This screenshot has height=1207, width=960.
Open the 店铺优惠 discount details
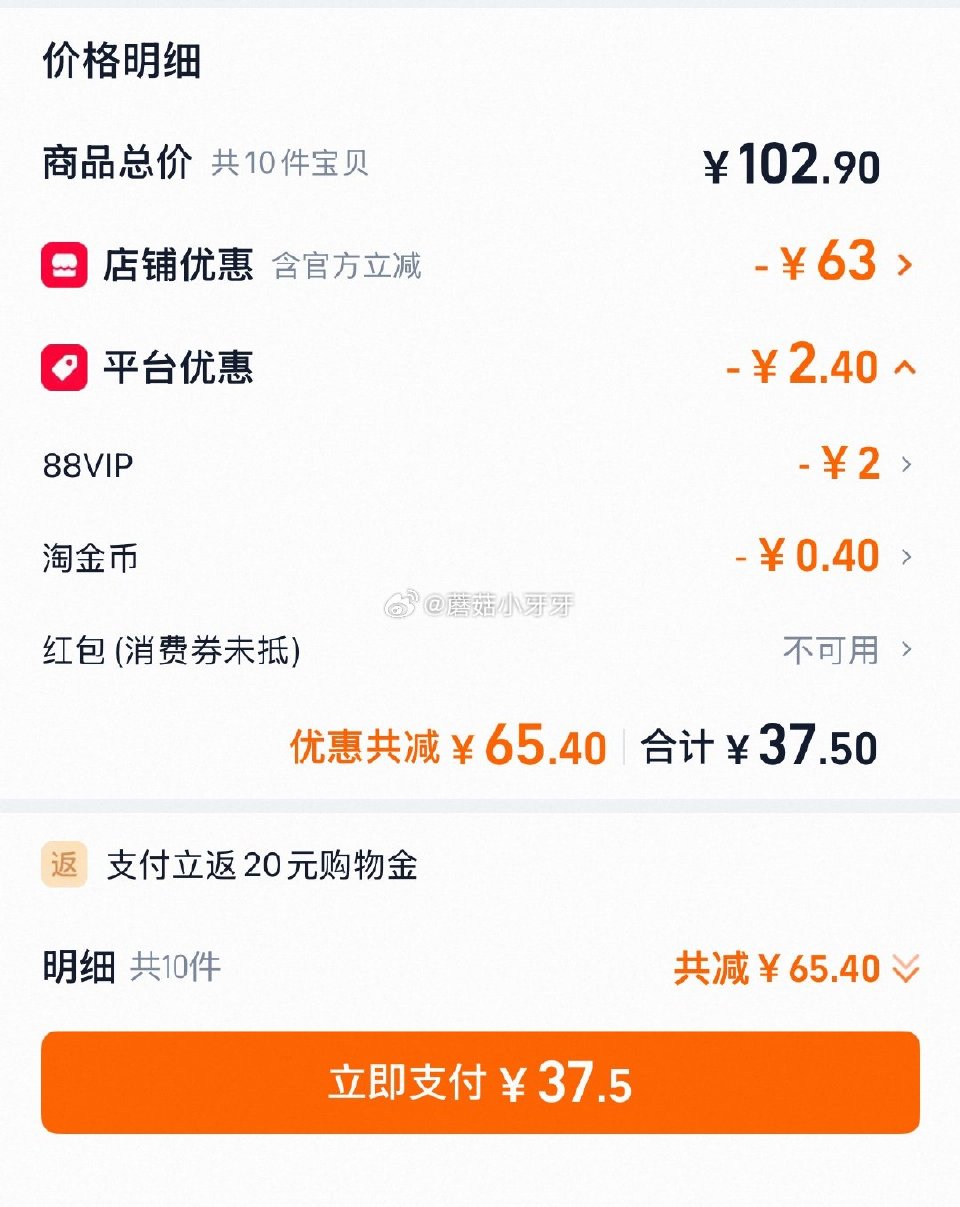(903, 265)
